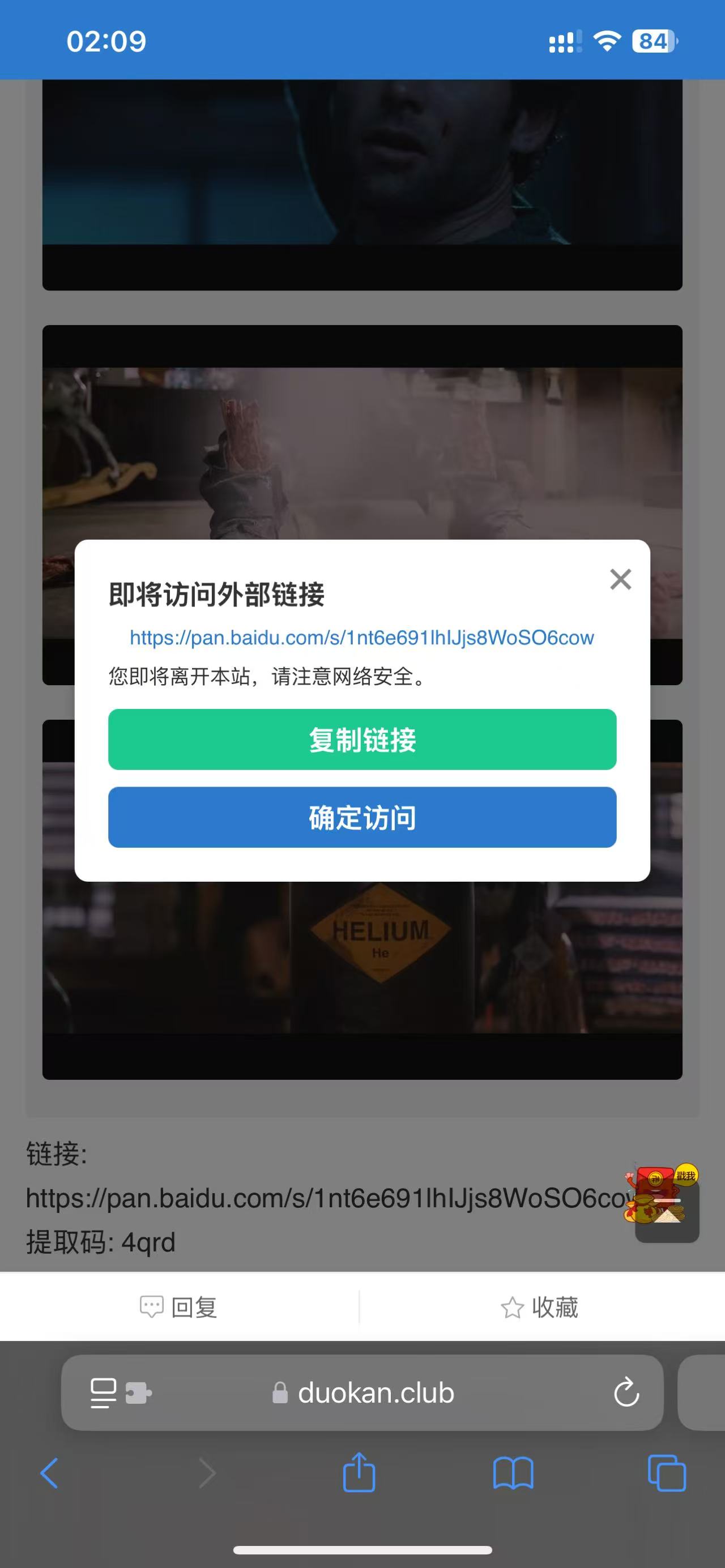Open Safari bookmarks
The height and width of the screenshot is (1568, 725).
pos(513,1473)
